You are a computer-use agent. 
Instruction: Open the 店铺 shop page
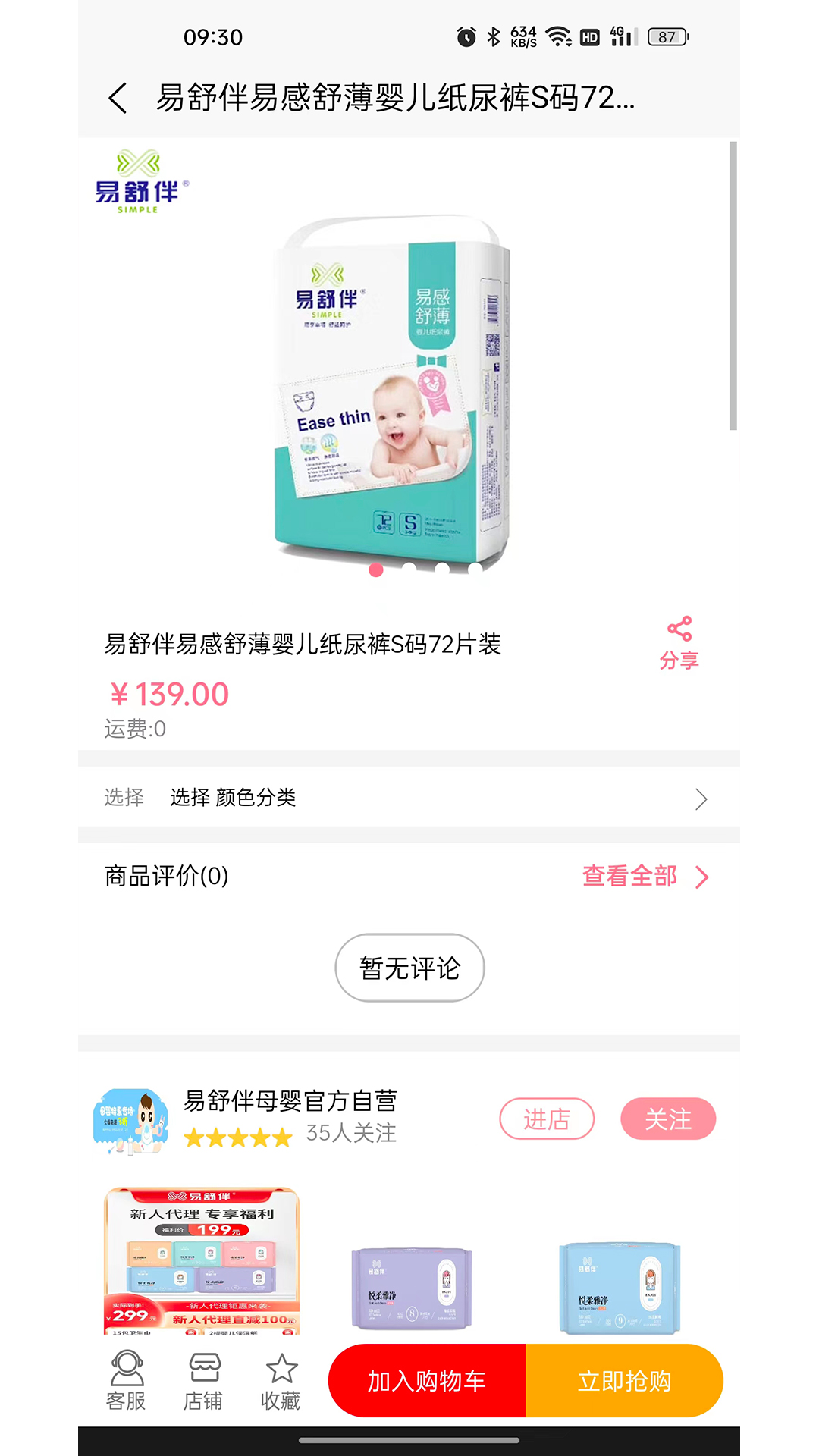pyautogui.click(x=203, y=1380)
